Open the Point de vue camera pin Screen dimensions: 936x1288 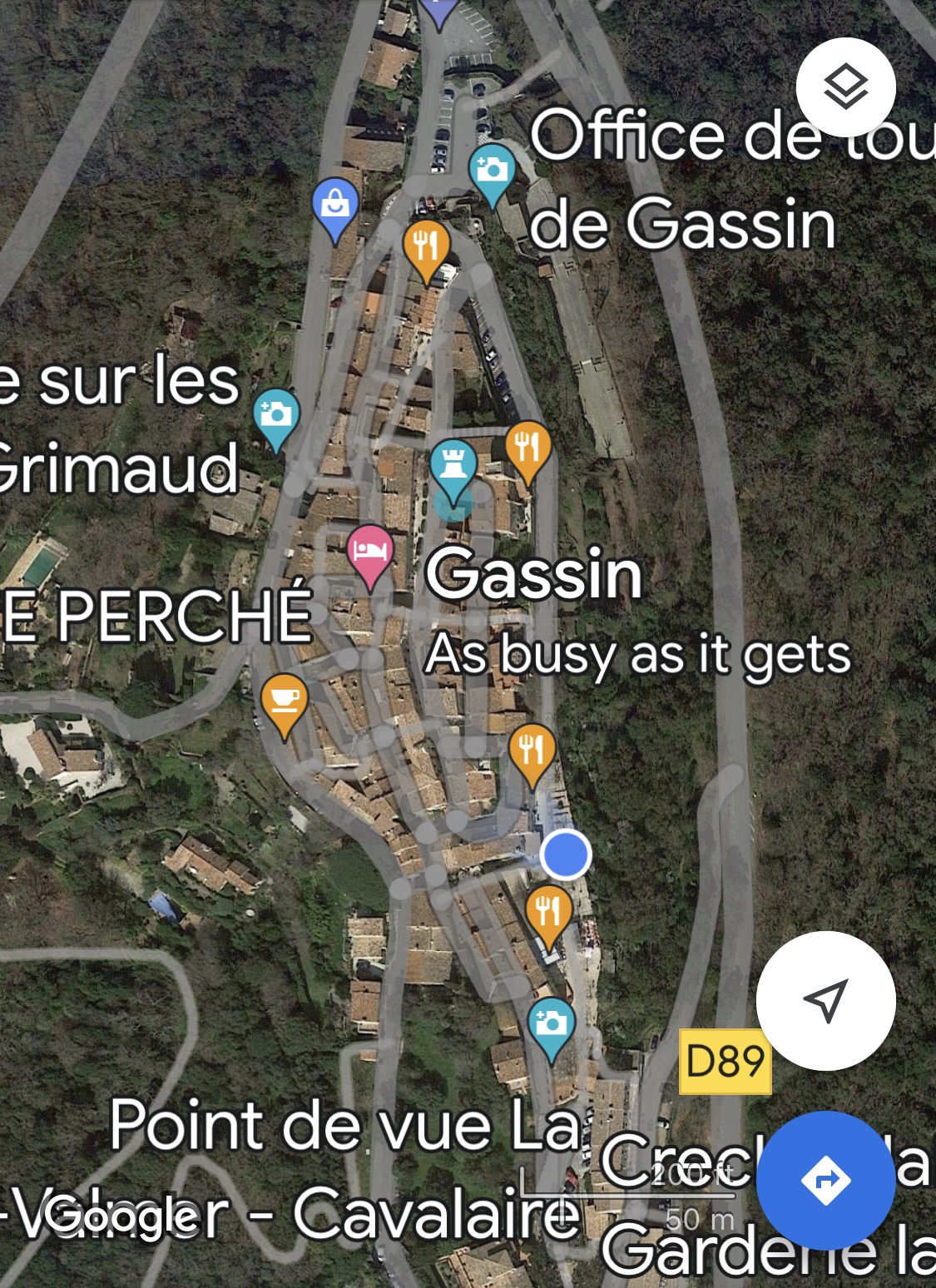tap(551, 1023)
